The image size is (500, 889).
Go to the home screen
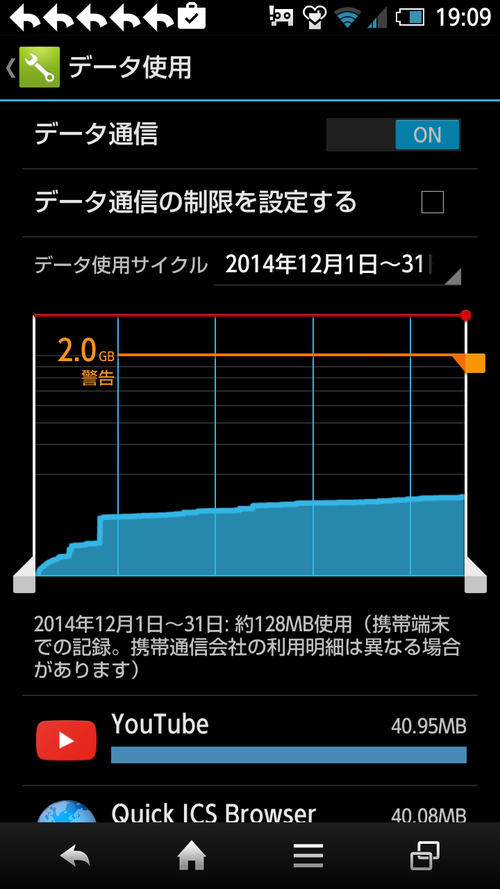tap(192, 856)
